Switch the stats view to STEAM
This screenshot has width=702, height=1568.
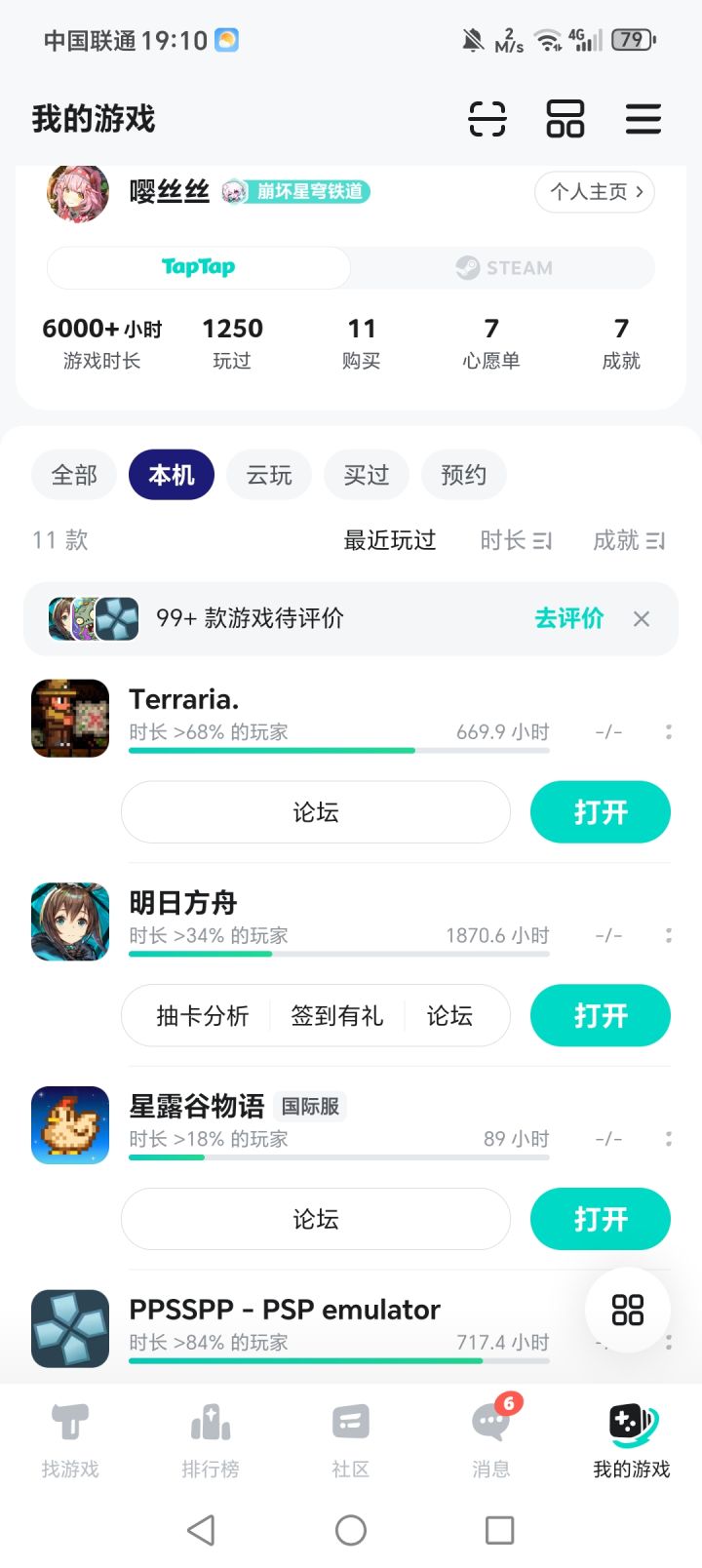point(503,267)
